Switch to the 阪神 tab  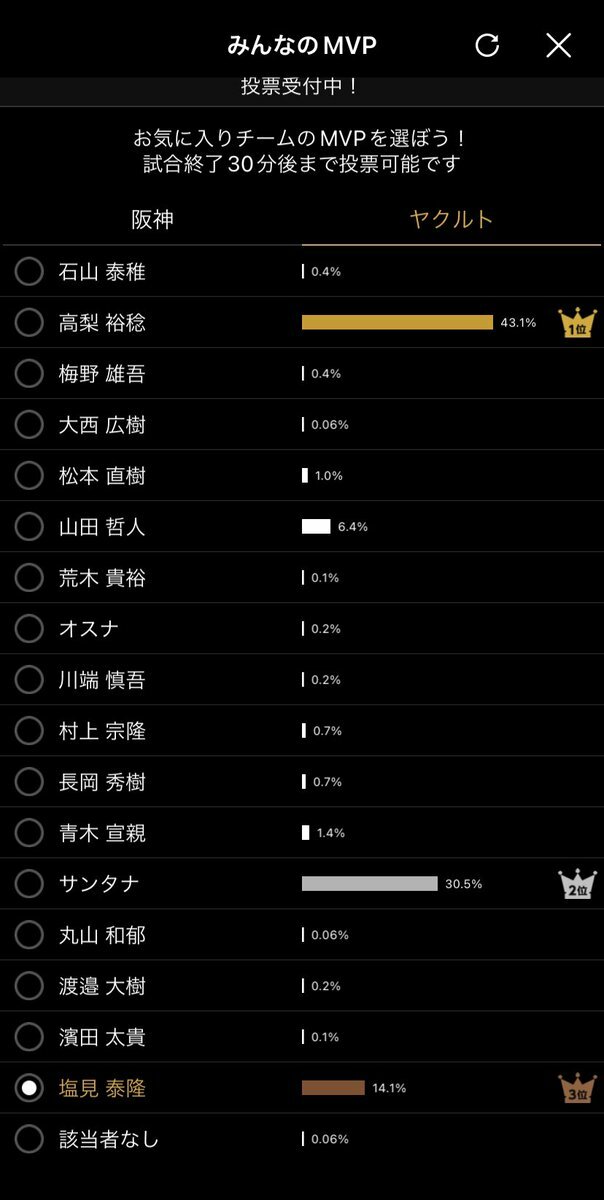[x=152, y=219]
